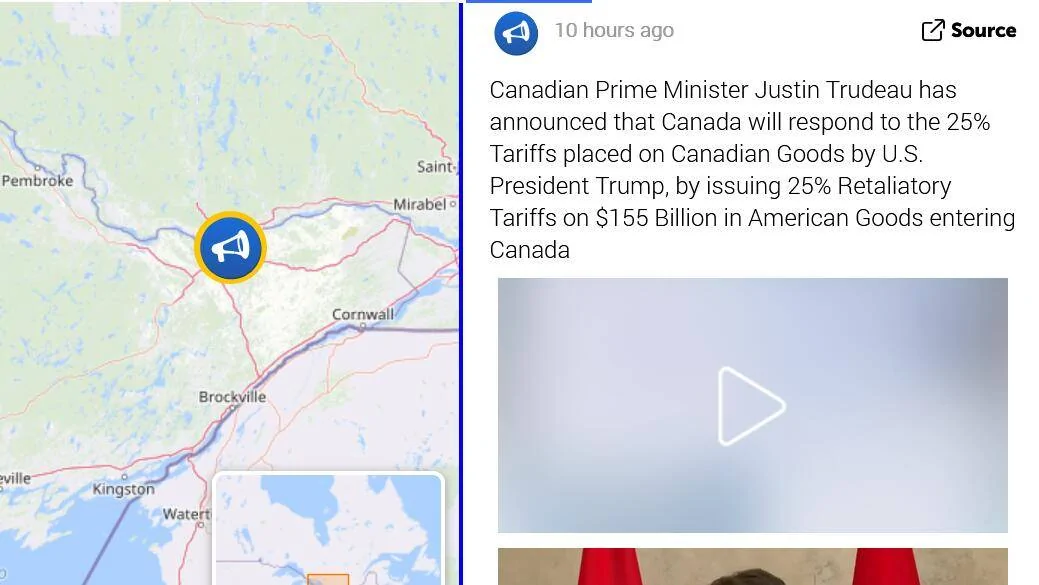
Task: Open the photo with red flags below video
Action: point(752,566)
